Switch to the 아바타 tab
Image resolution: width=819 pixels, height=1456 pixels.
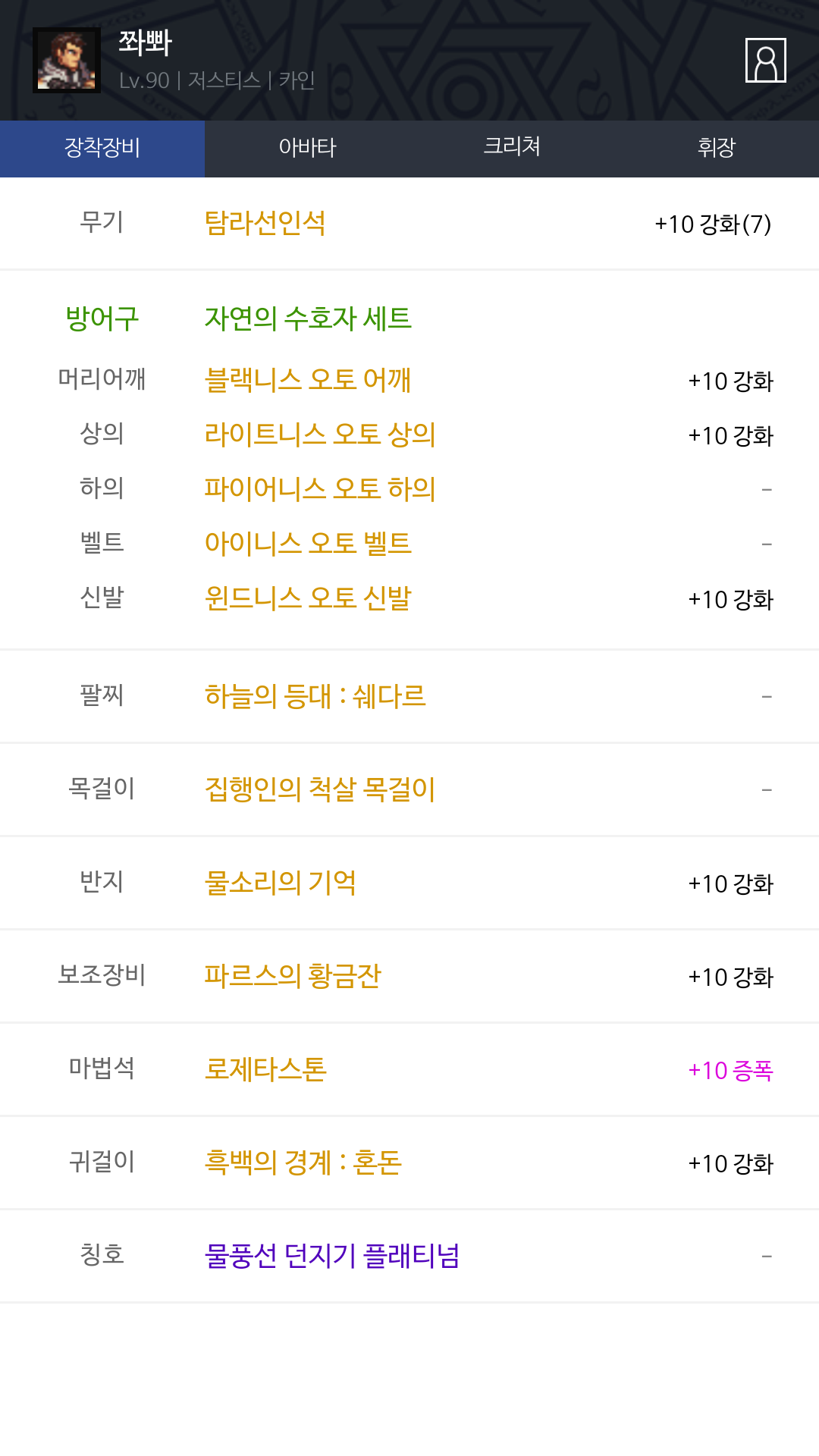pyautogui.click(x=307, y=148)
